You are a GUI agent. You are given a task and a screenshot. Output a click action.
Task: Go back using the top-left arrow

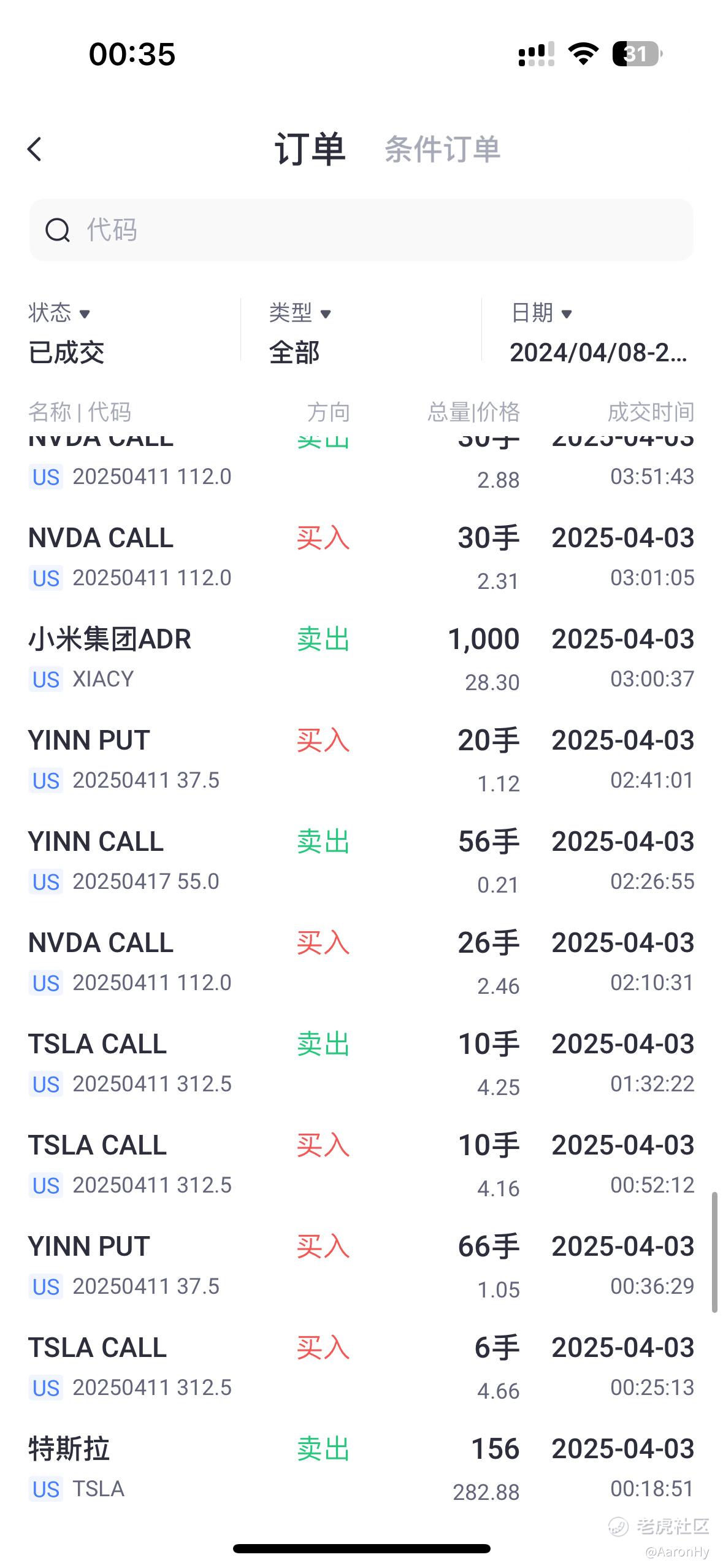(35, 149)
